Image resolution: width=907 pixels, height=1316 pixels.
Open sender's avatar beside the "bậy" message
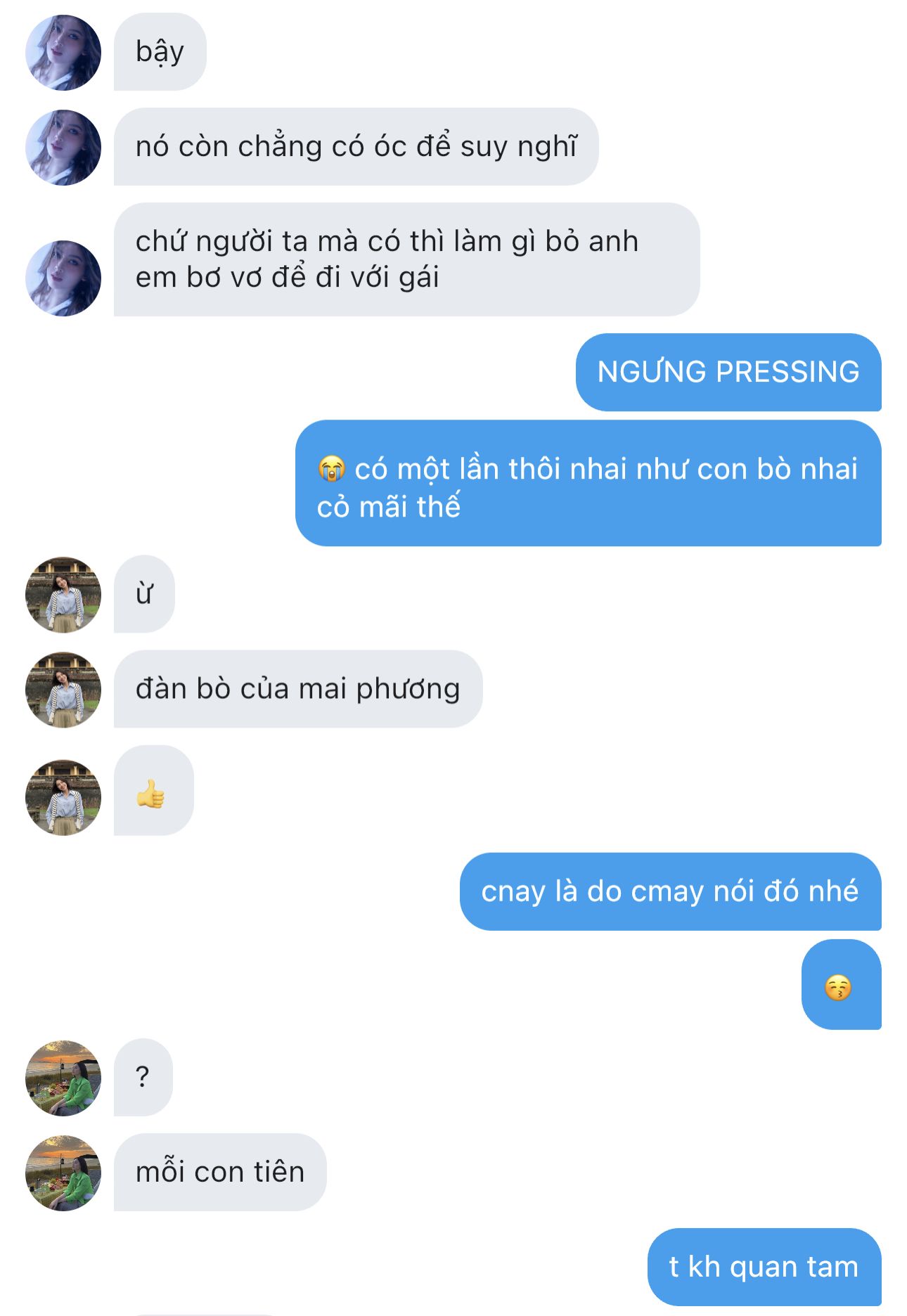63,53
